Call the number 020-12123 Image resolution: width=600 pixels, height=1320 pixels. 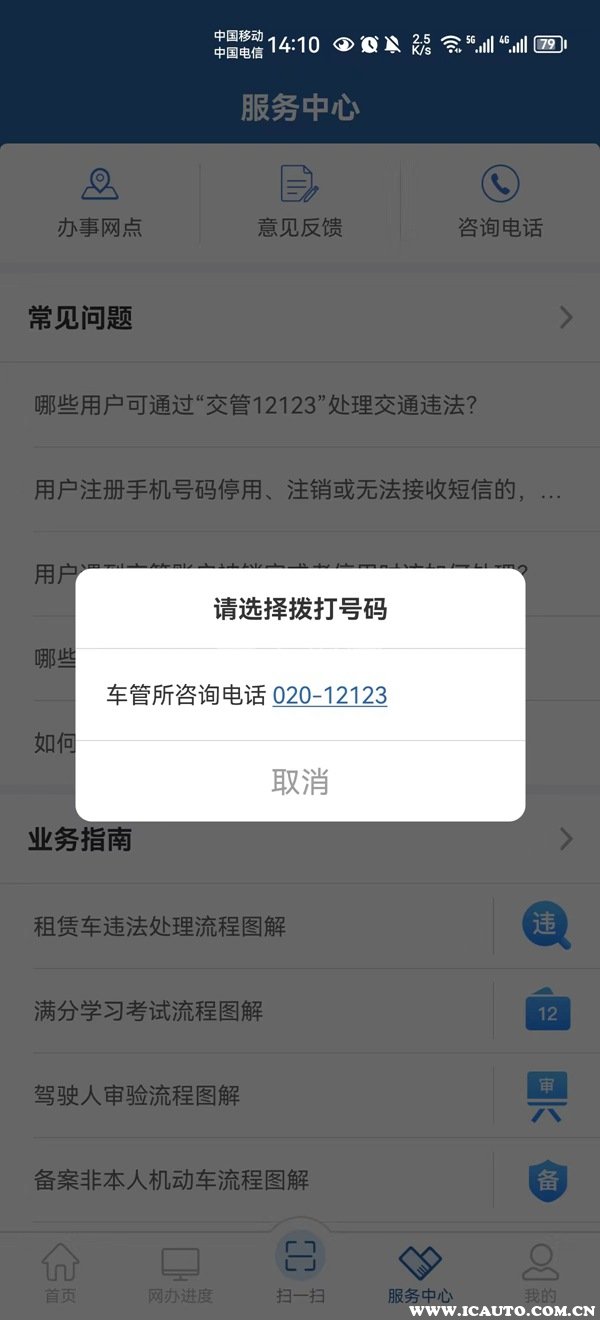[x=329, y=695]
